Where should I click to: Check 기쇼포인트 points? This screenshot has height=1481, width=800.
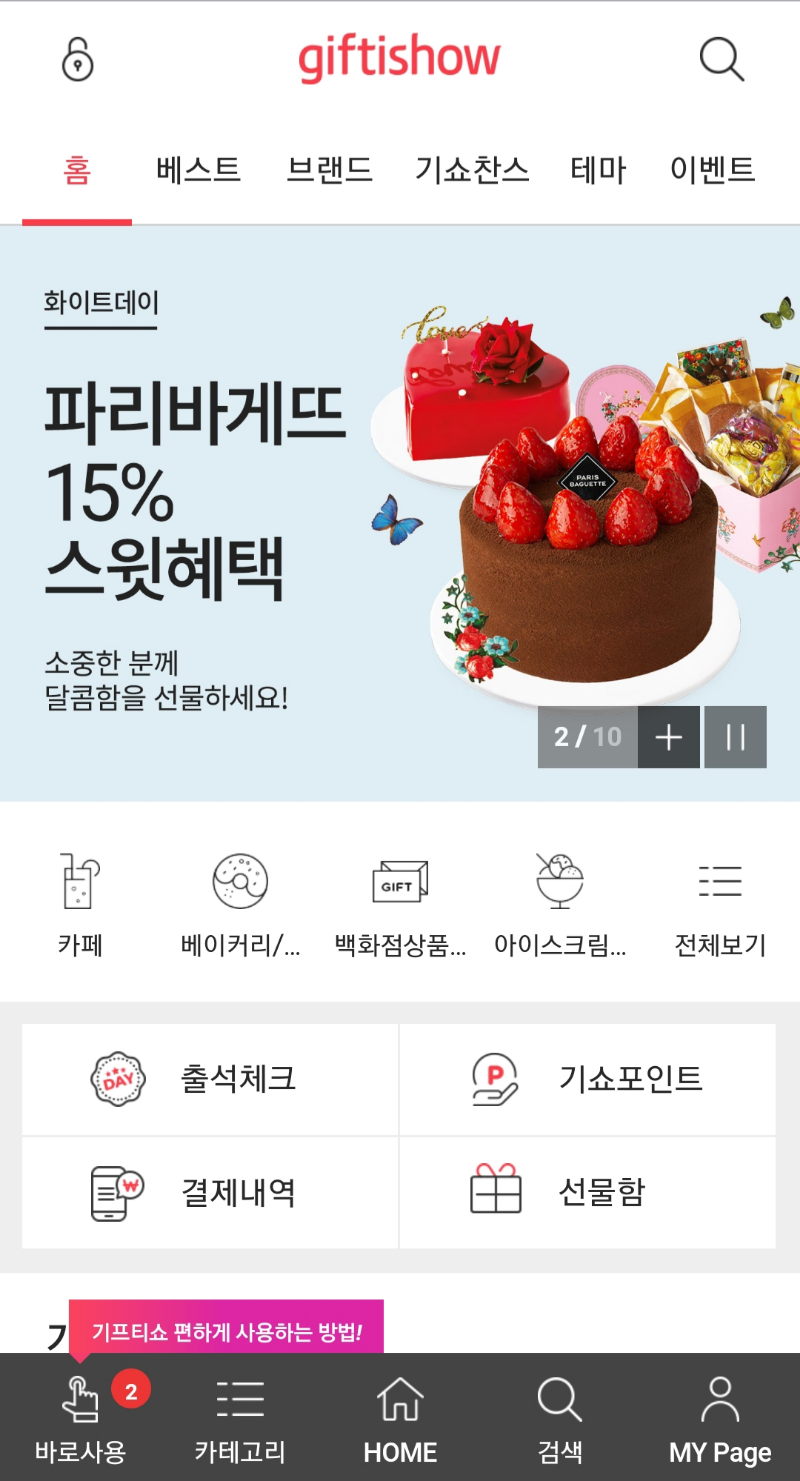pos(588,1079)
